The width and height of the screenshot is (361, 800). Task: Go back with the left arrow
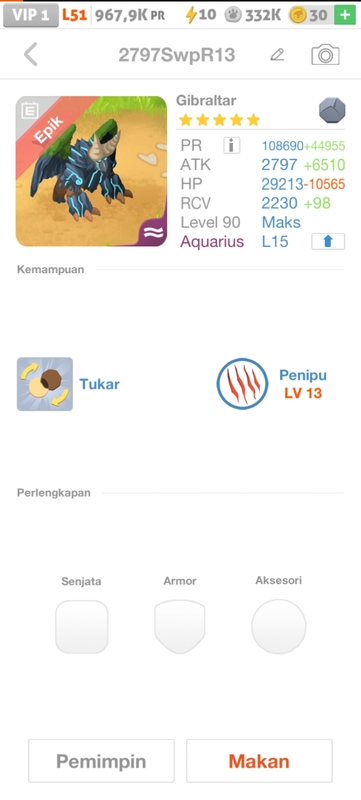tap(31, 55)
